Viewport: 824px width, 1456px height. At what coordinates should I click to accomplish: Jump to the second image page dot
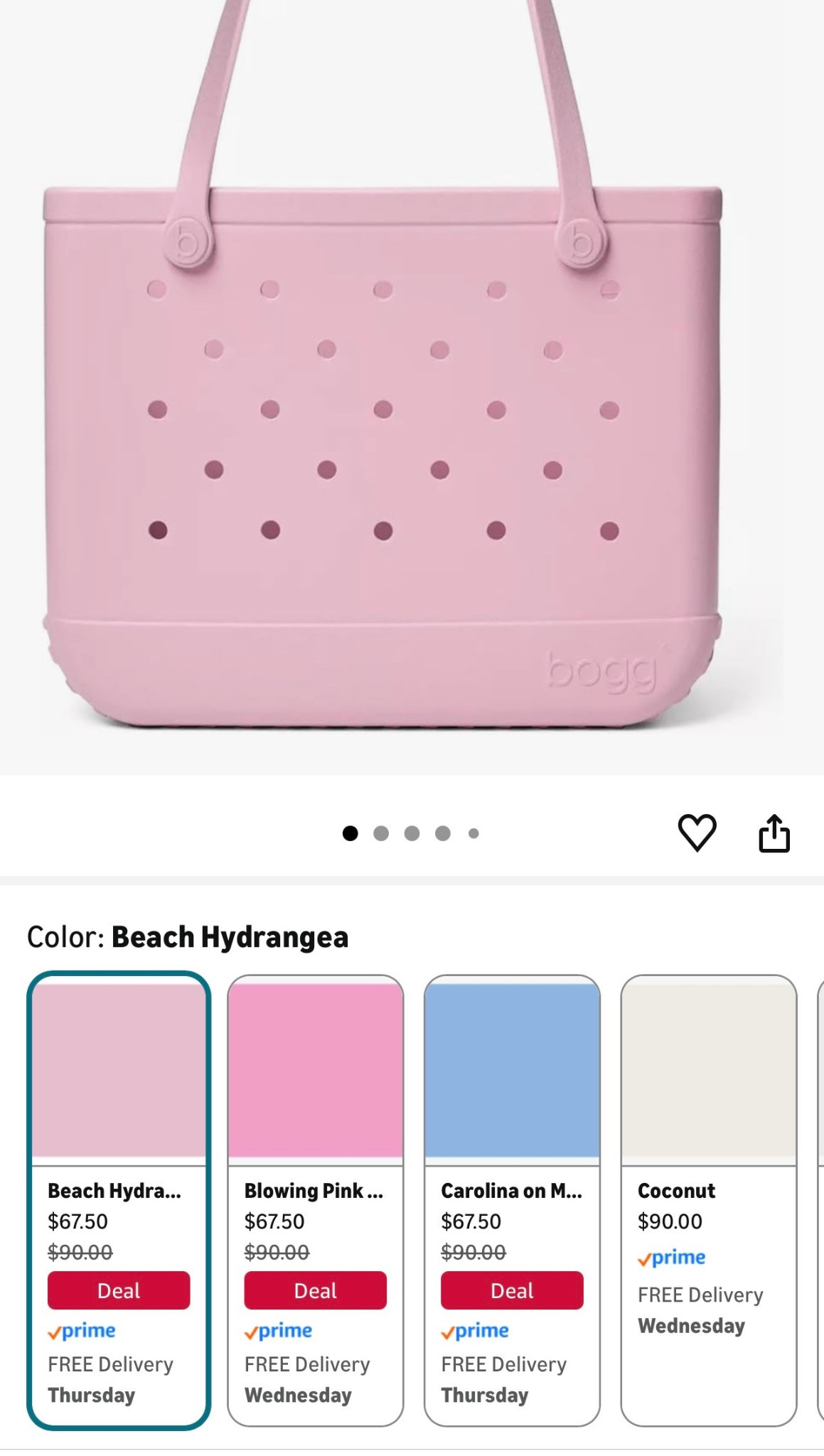coord(381,833)
